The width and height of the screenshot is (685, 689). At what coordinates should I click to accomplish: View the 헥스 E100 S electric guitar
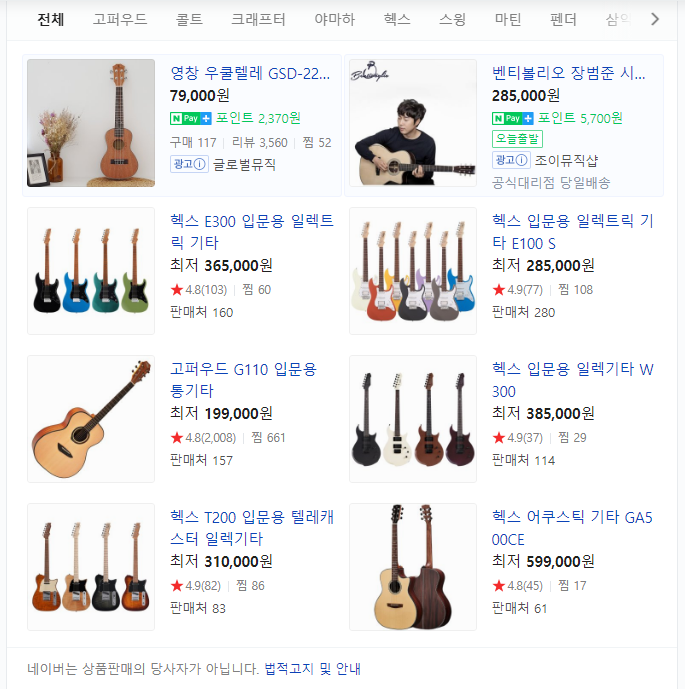tap(572, 231)
